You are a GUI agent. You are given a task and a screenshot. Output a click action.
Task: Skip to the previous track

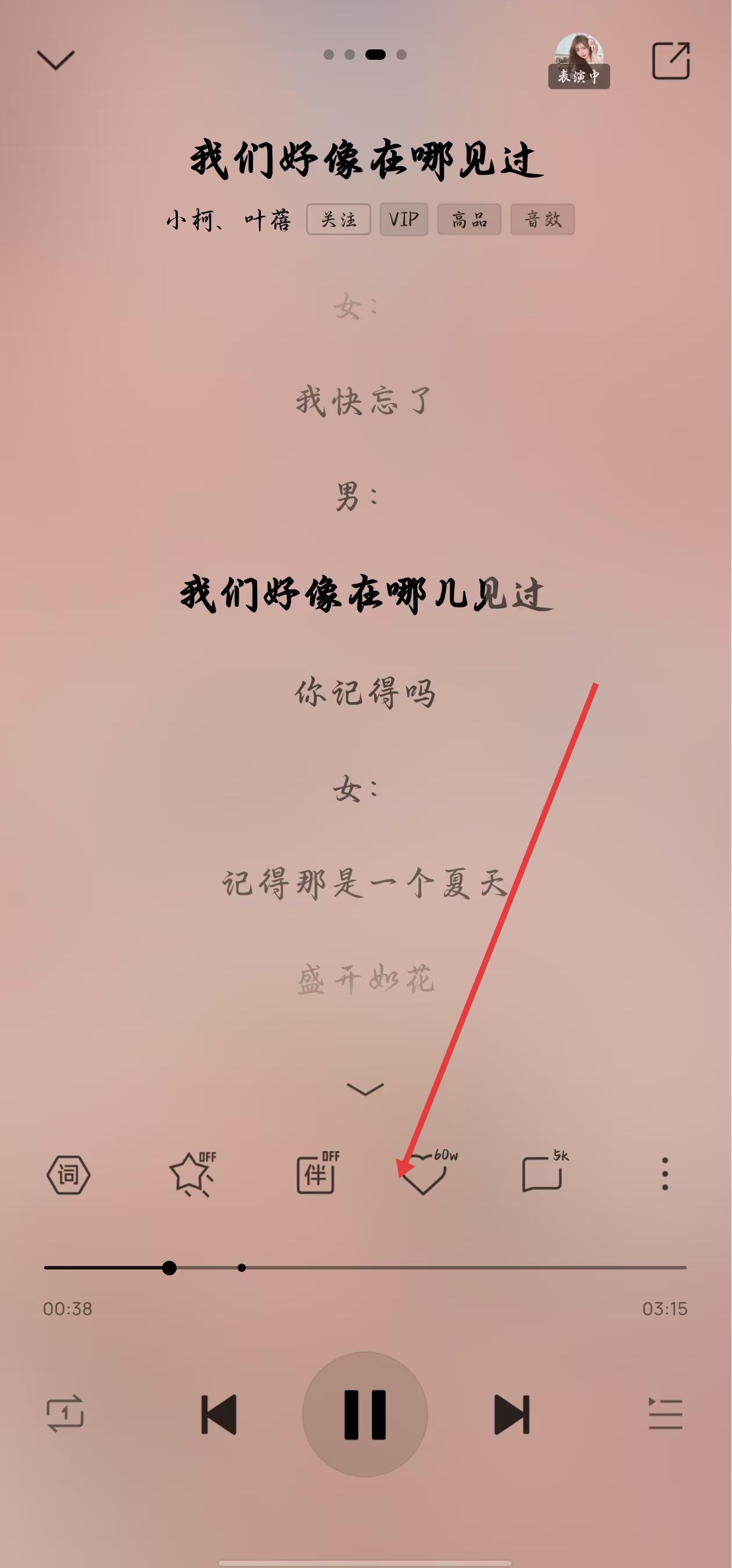point(218,1414)
